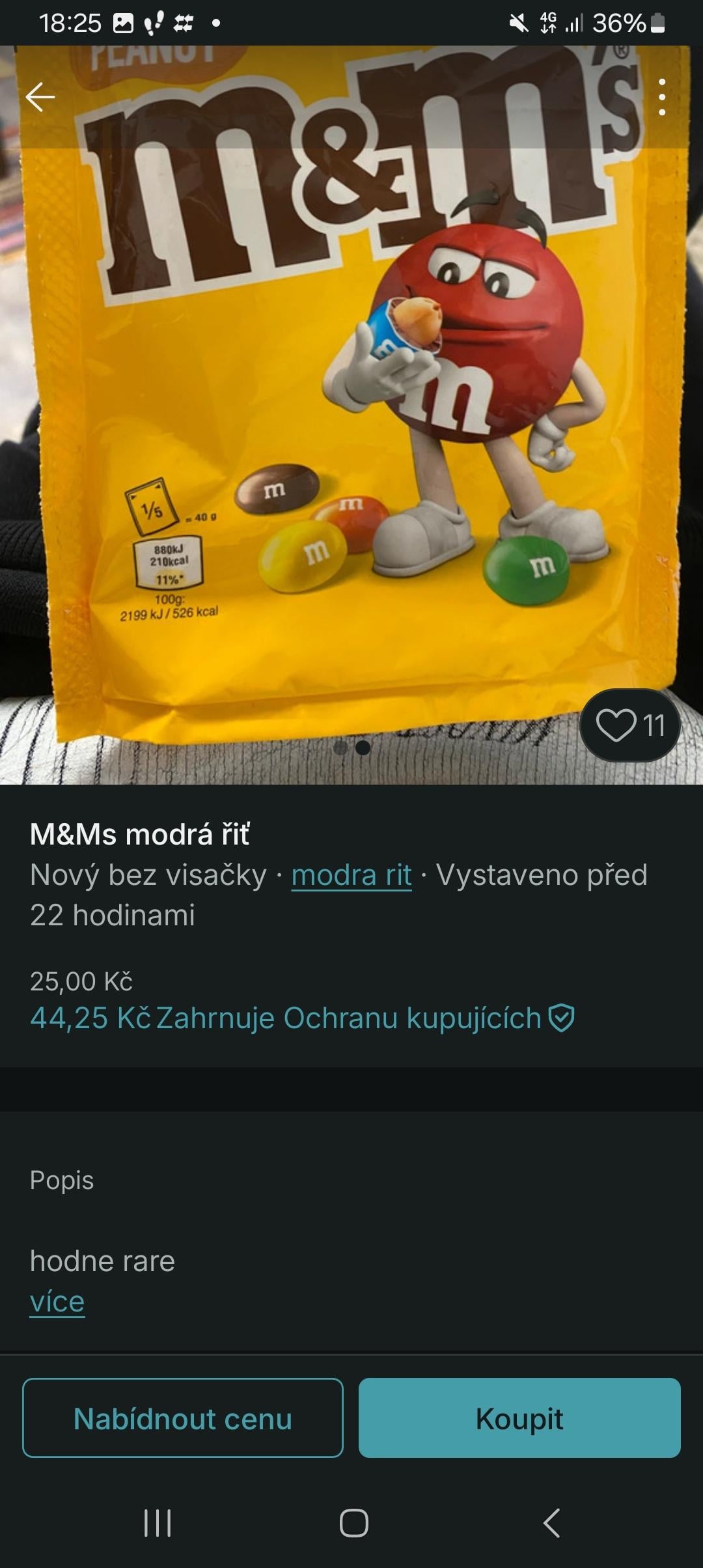Expand the description with více
703x1568 pixels.
coord(57,1301)
